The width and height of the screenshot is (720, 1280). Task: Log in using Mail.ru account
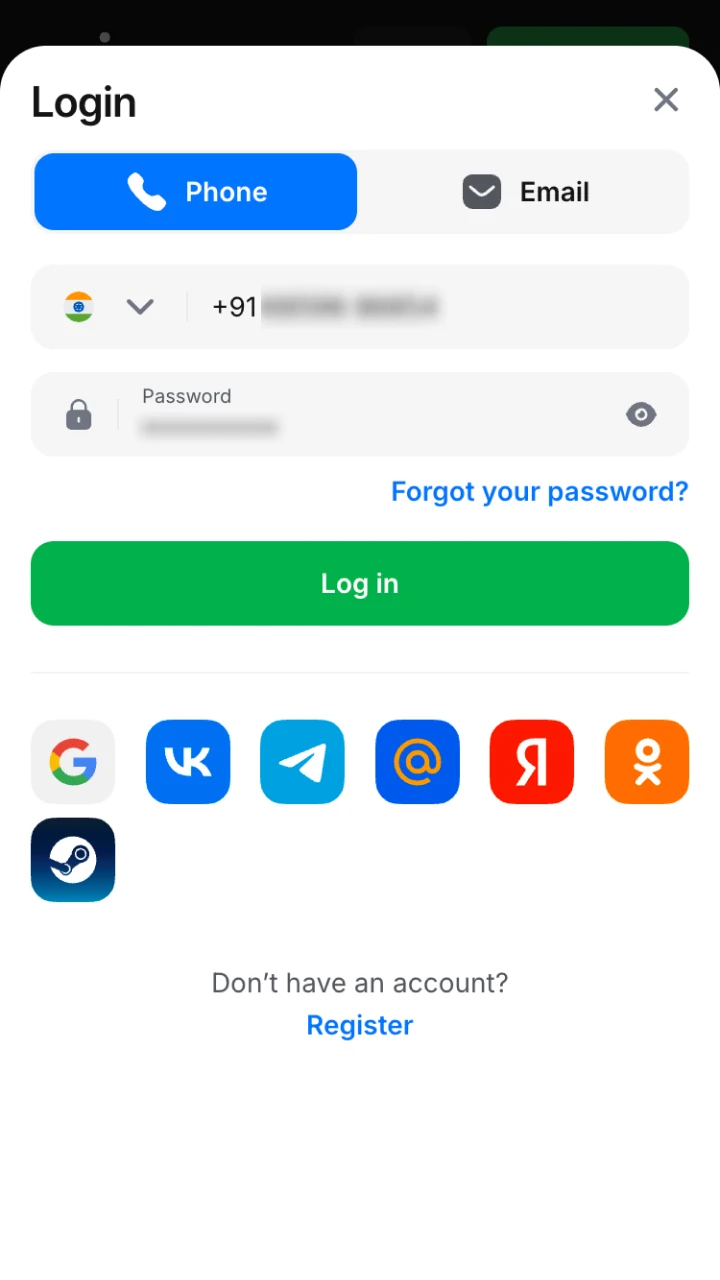(417, 762)
